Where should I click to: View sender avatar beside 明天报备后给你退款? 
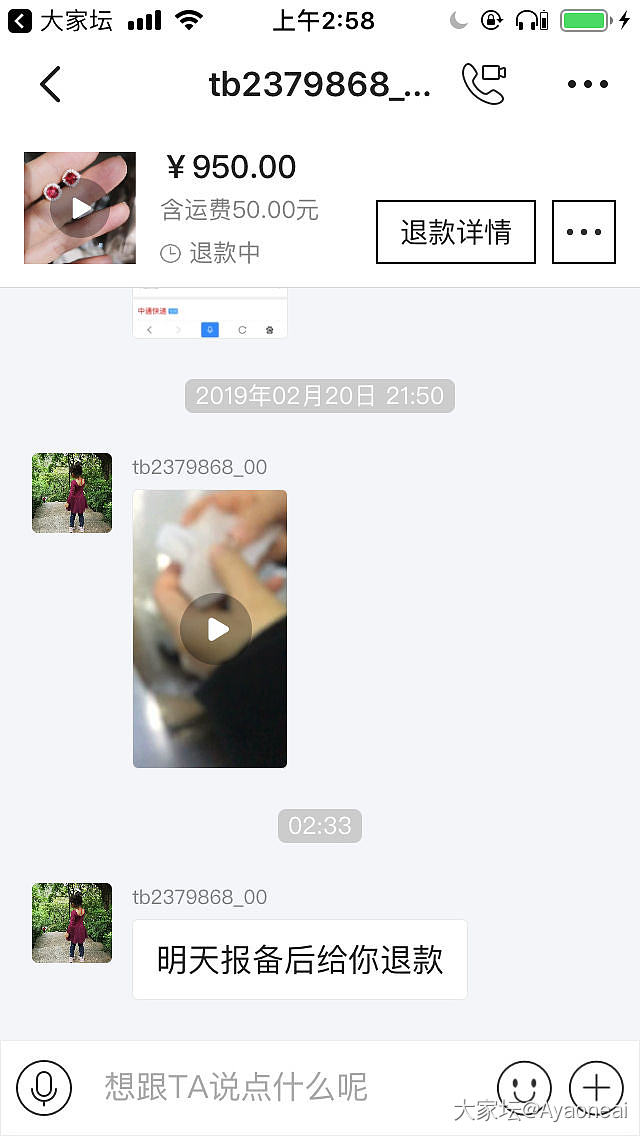coord(72,923)
